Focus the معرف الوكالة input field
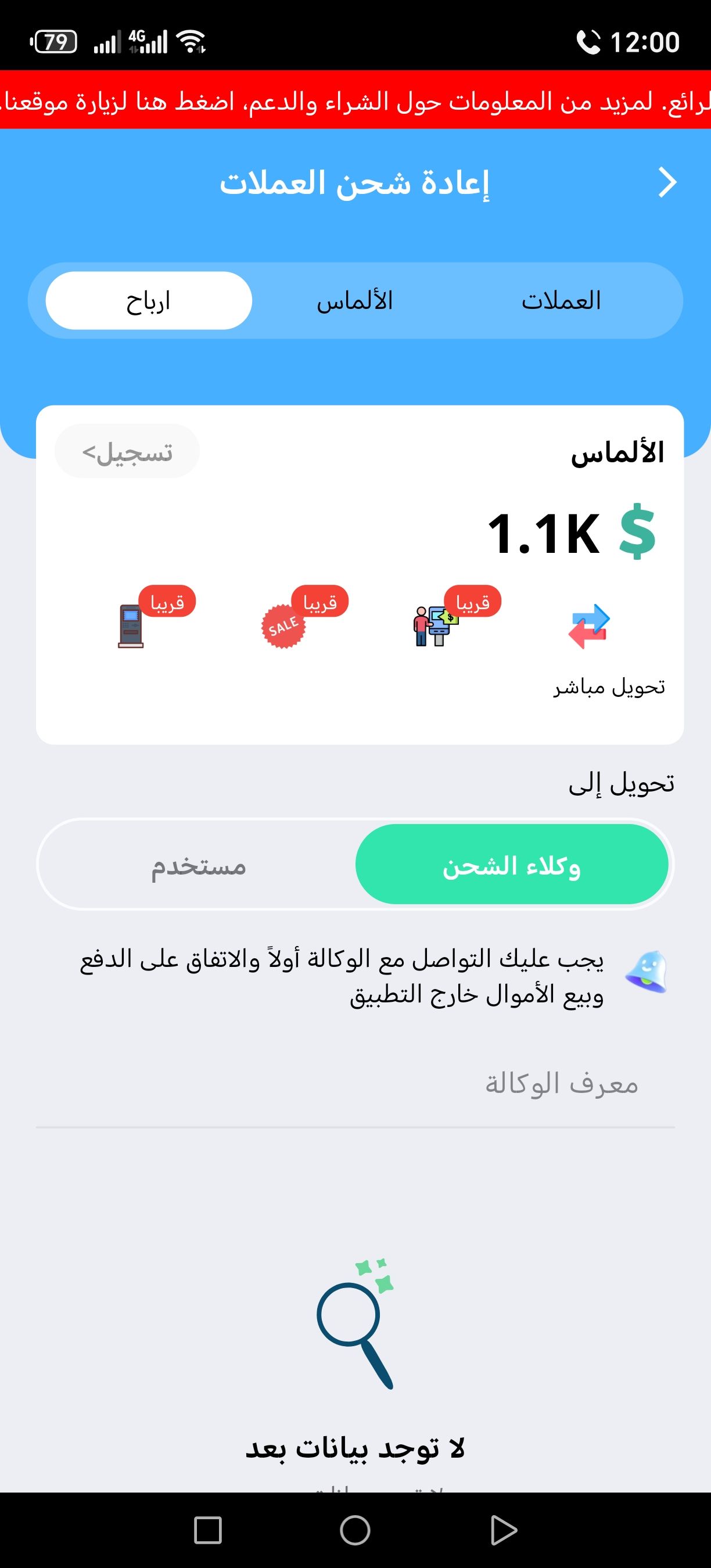This screenshot has width=711, height=1568. 355,1085
